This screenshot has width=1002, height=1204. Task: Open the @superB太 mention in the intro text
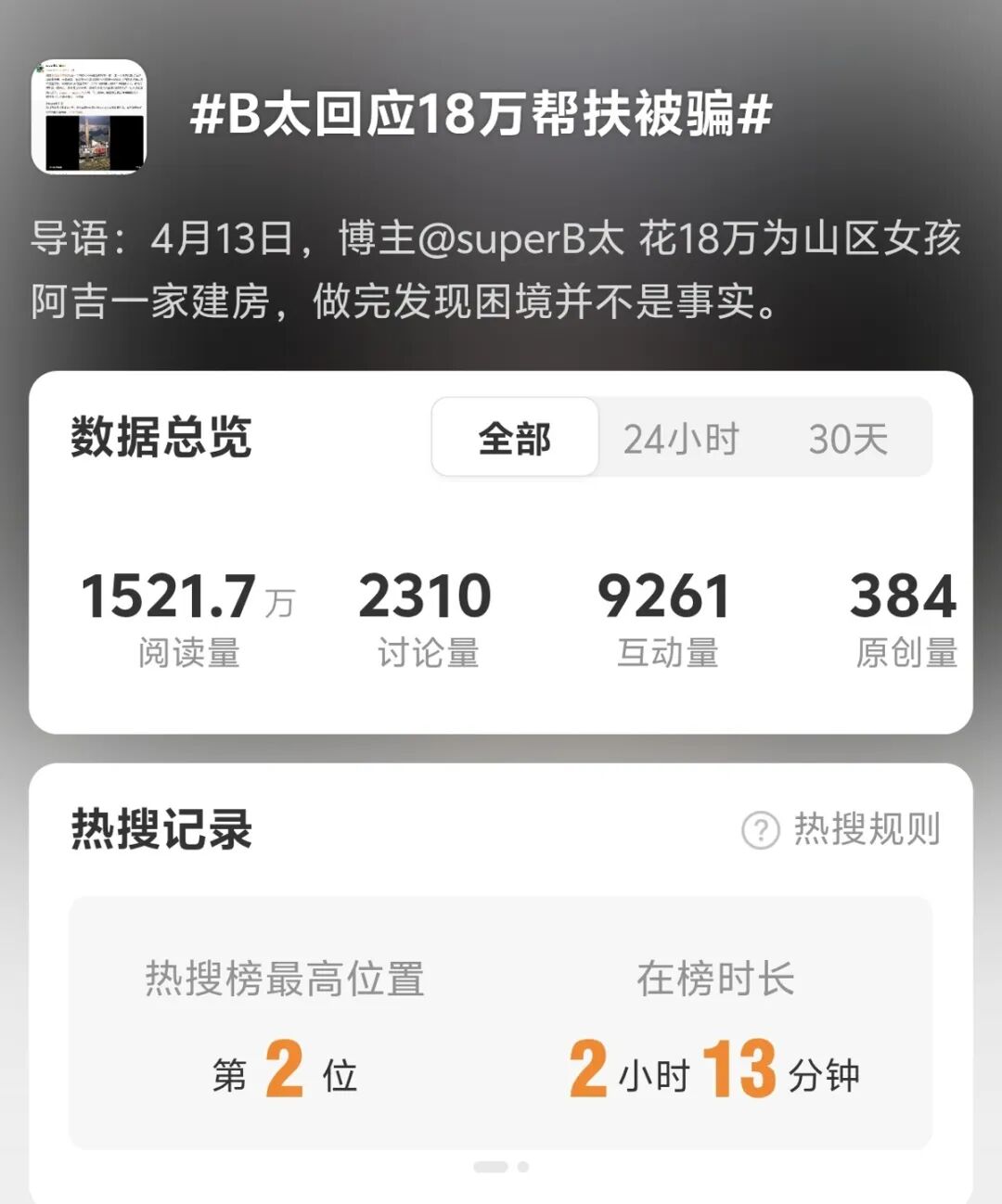coord(520,239)
